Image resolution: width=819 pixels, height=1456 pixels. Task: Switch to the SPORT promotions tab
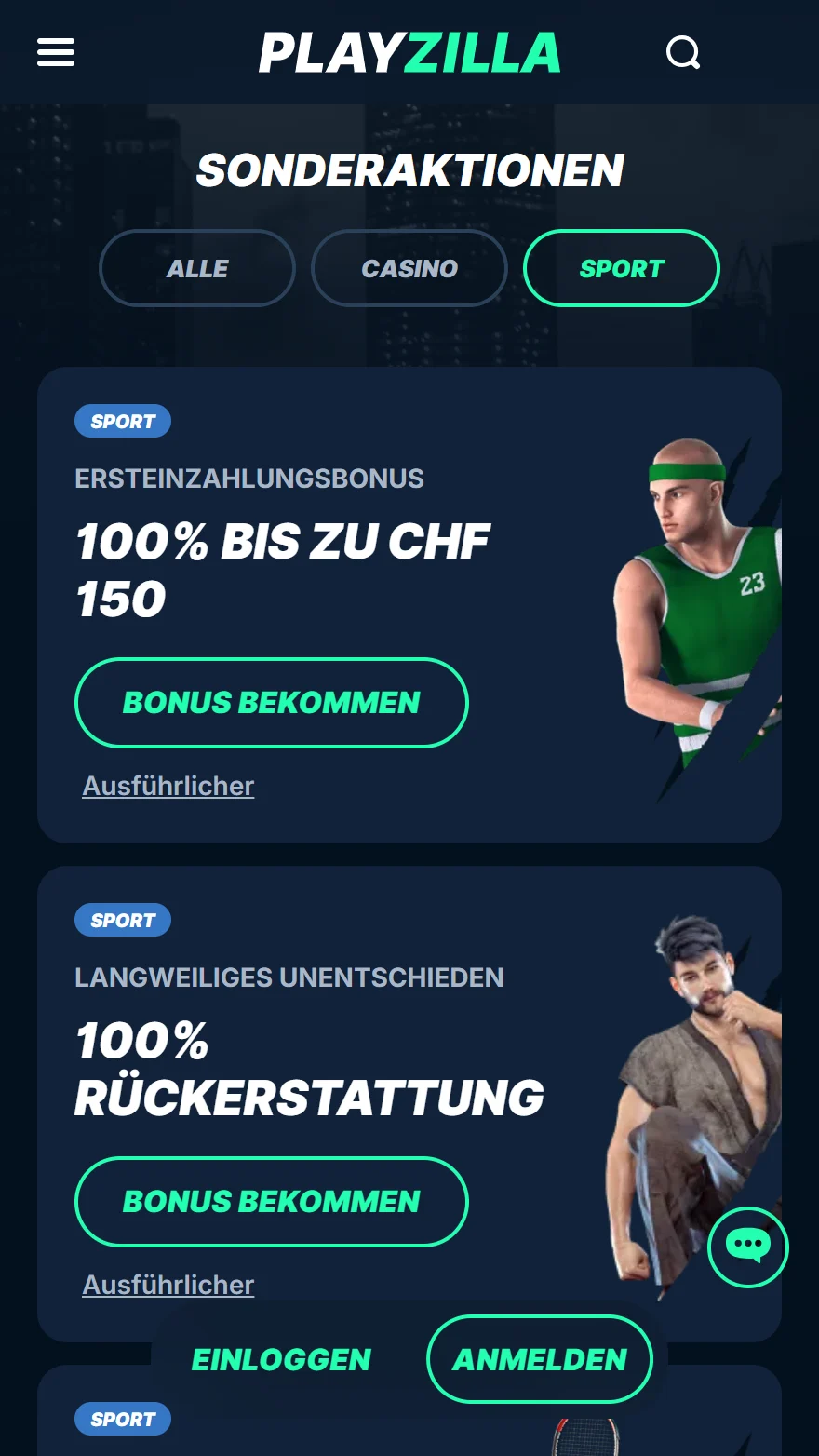coord(621,268)
